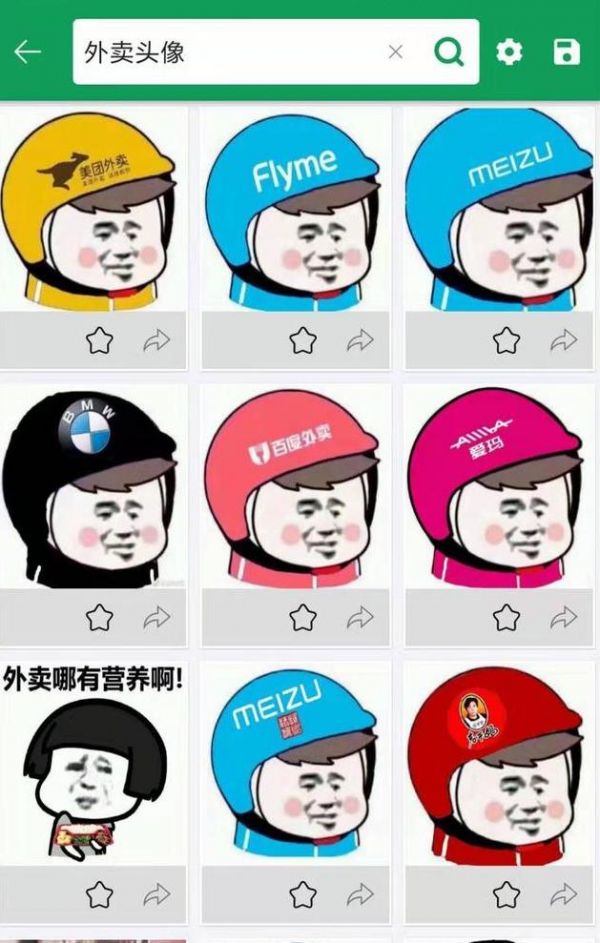Run the search with magnifier icon
Viewport: 600px width, 943px height.
click(x=449, y=52)
